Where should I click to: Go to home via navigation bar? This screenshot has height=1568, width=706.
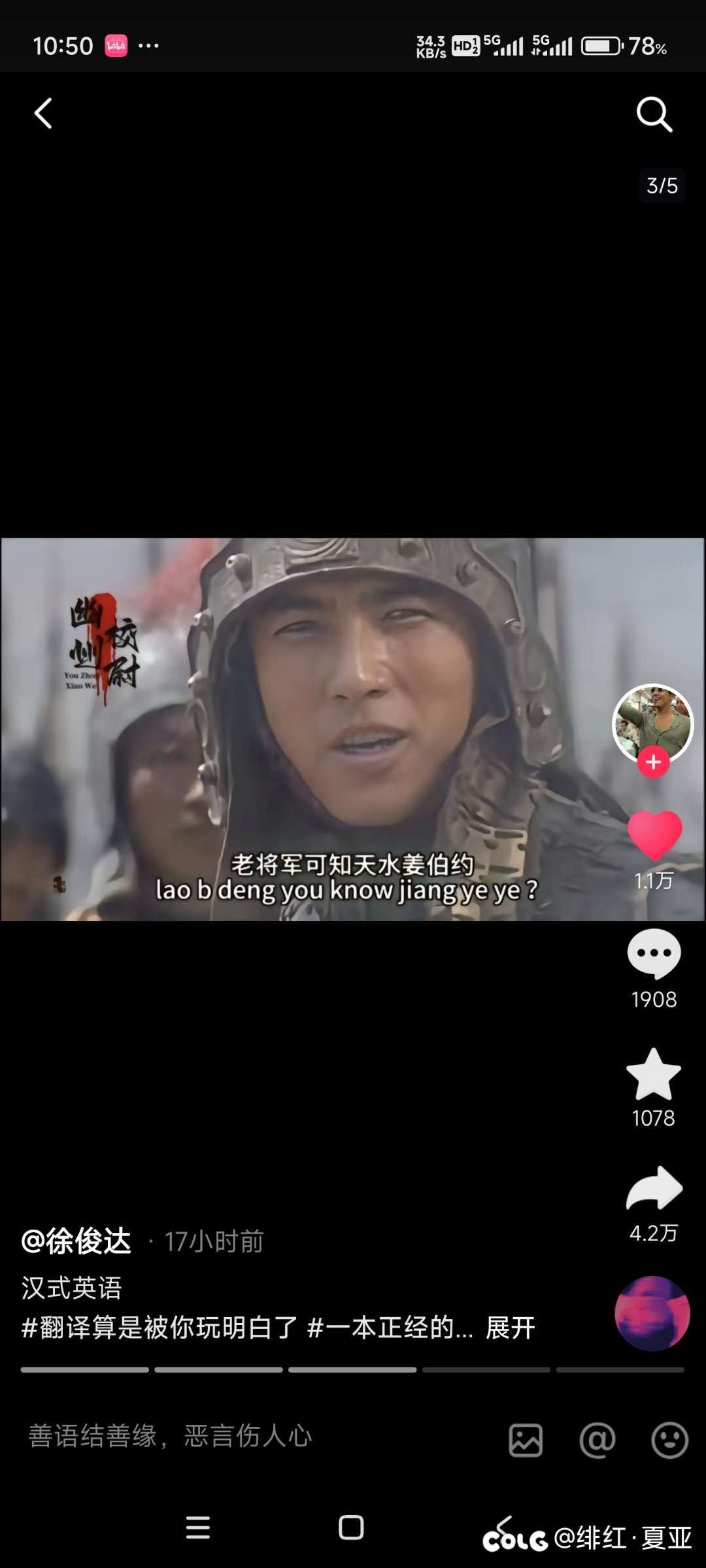tap(351, 1527)
